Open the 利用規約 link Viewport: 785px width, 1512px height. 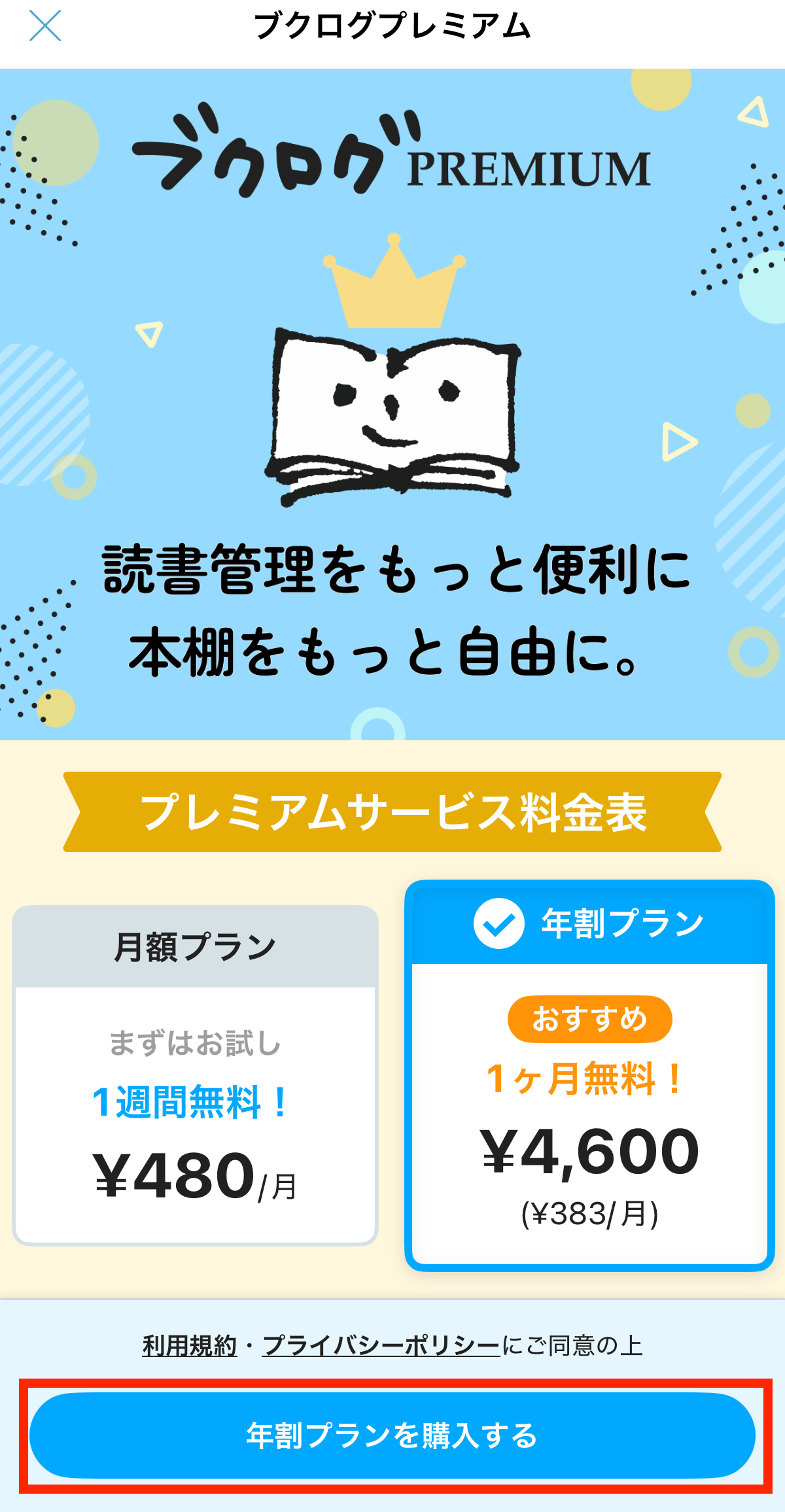[190, 1346]
